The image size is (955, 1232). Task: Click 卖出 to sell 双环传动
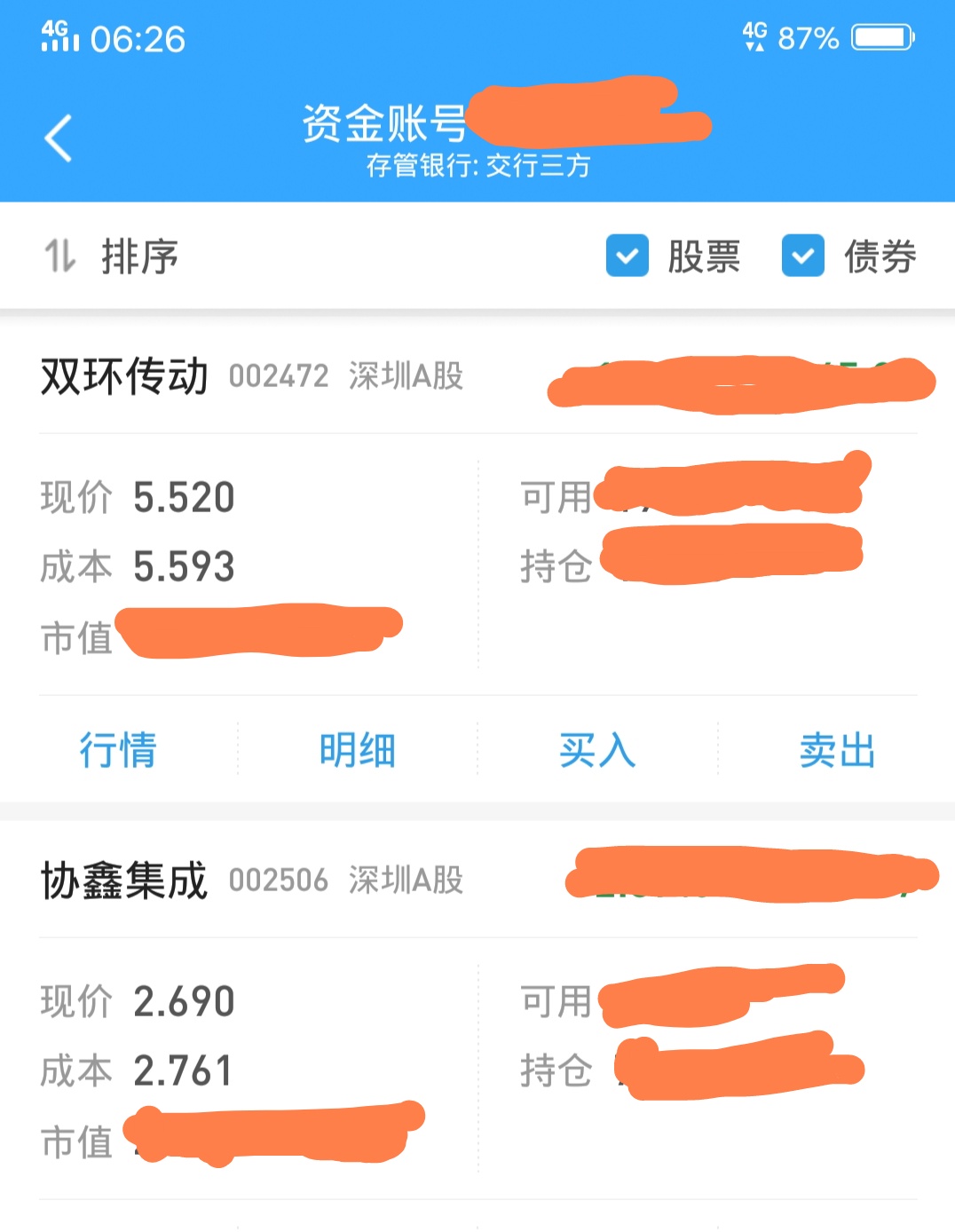835,750
